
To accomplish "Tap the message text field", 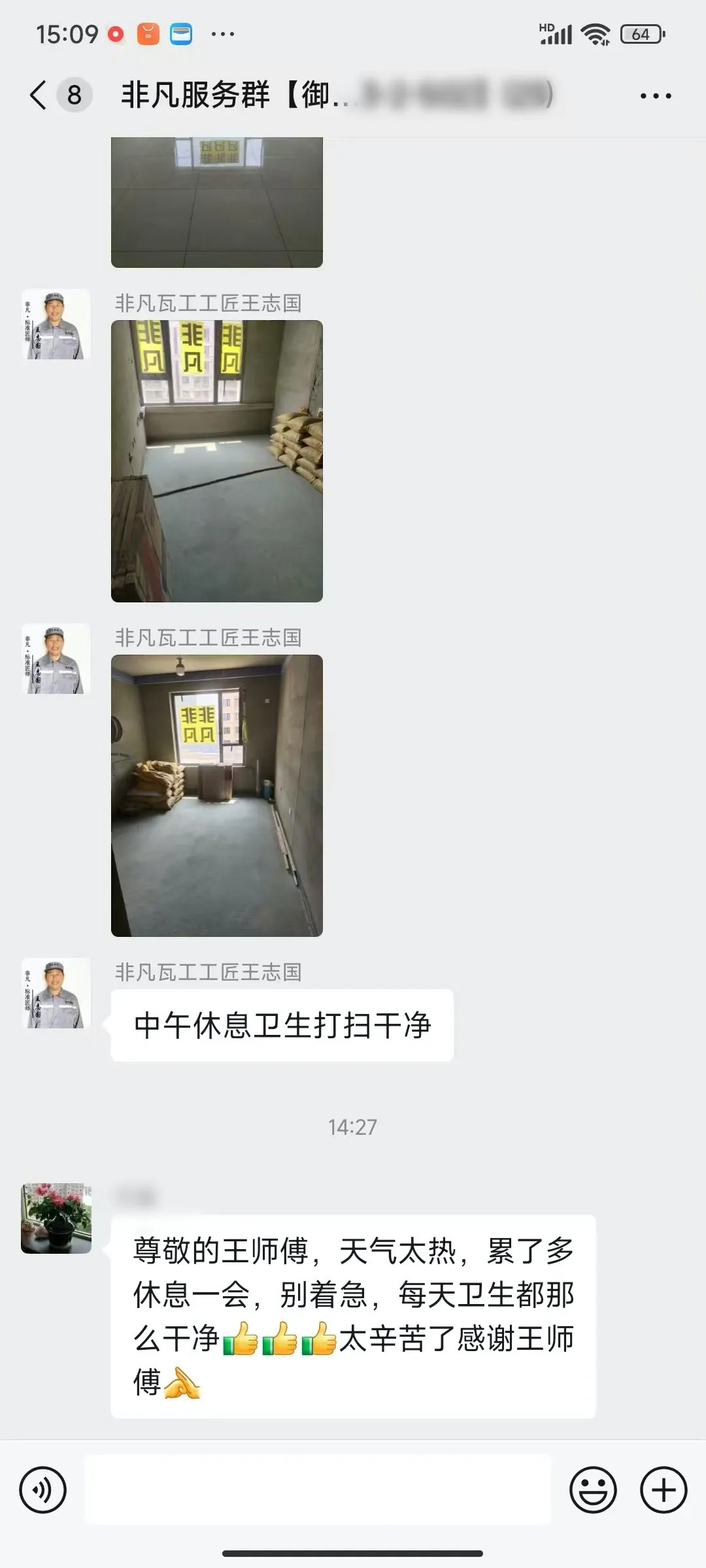I will point(318,1490).
